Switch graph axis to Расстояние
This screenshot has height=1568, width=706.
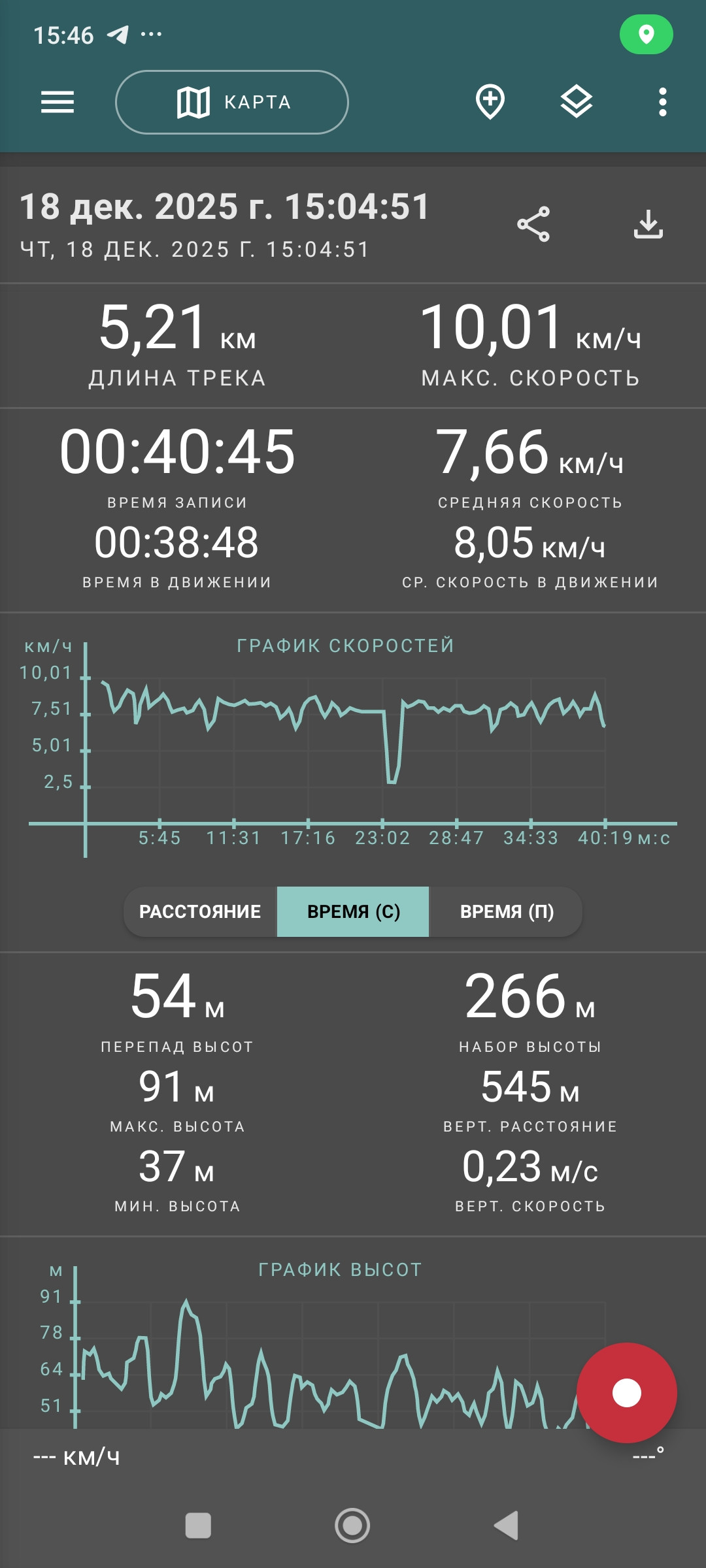click(x=200, y=911)
